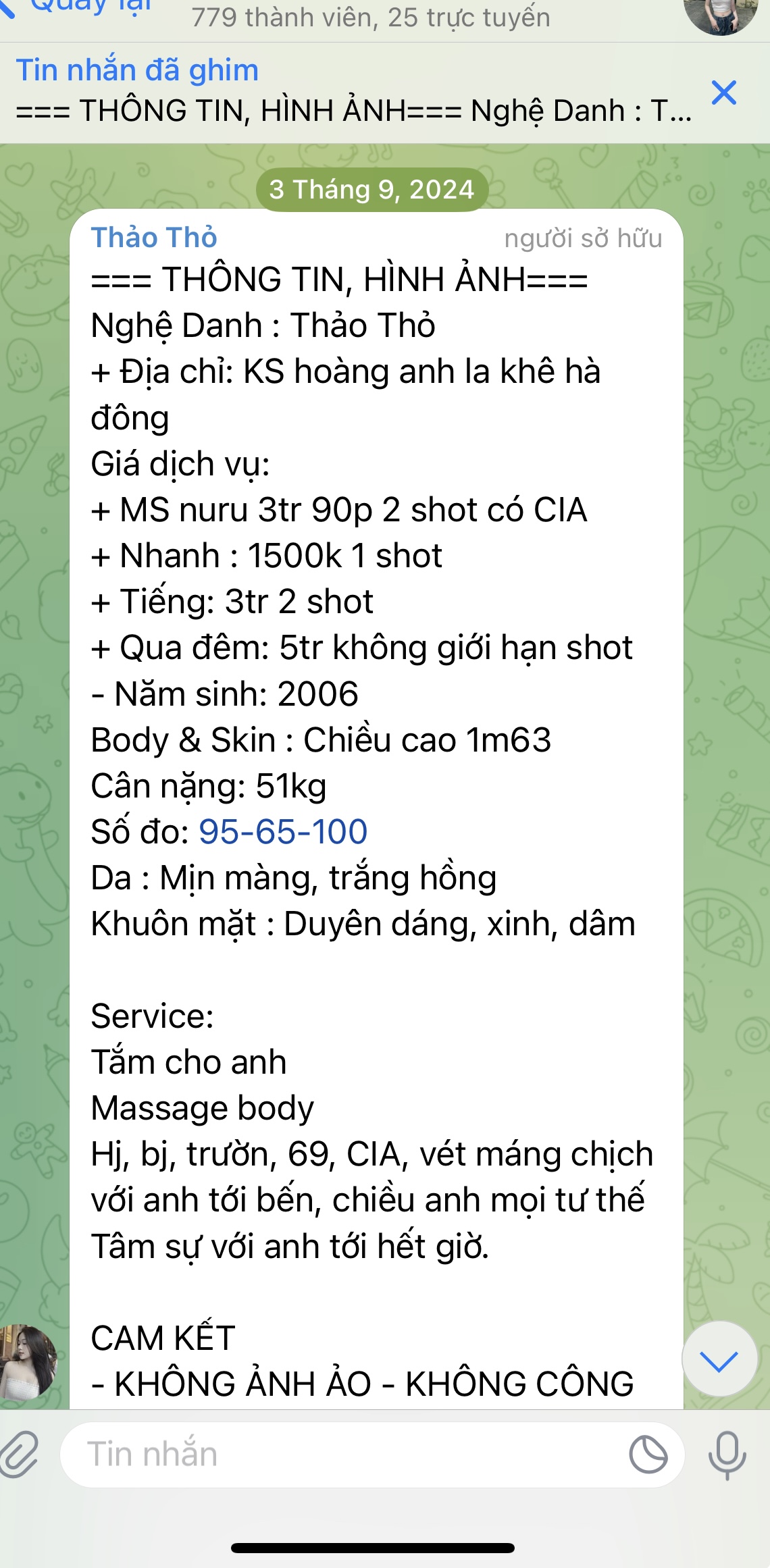Tap the microphone voice message button
The width and height of the screenshot is (770, 1568).
727,1454
